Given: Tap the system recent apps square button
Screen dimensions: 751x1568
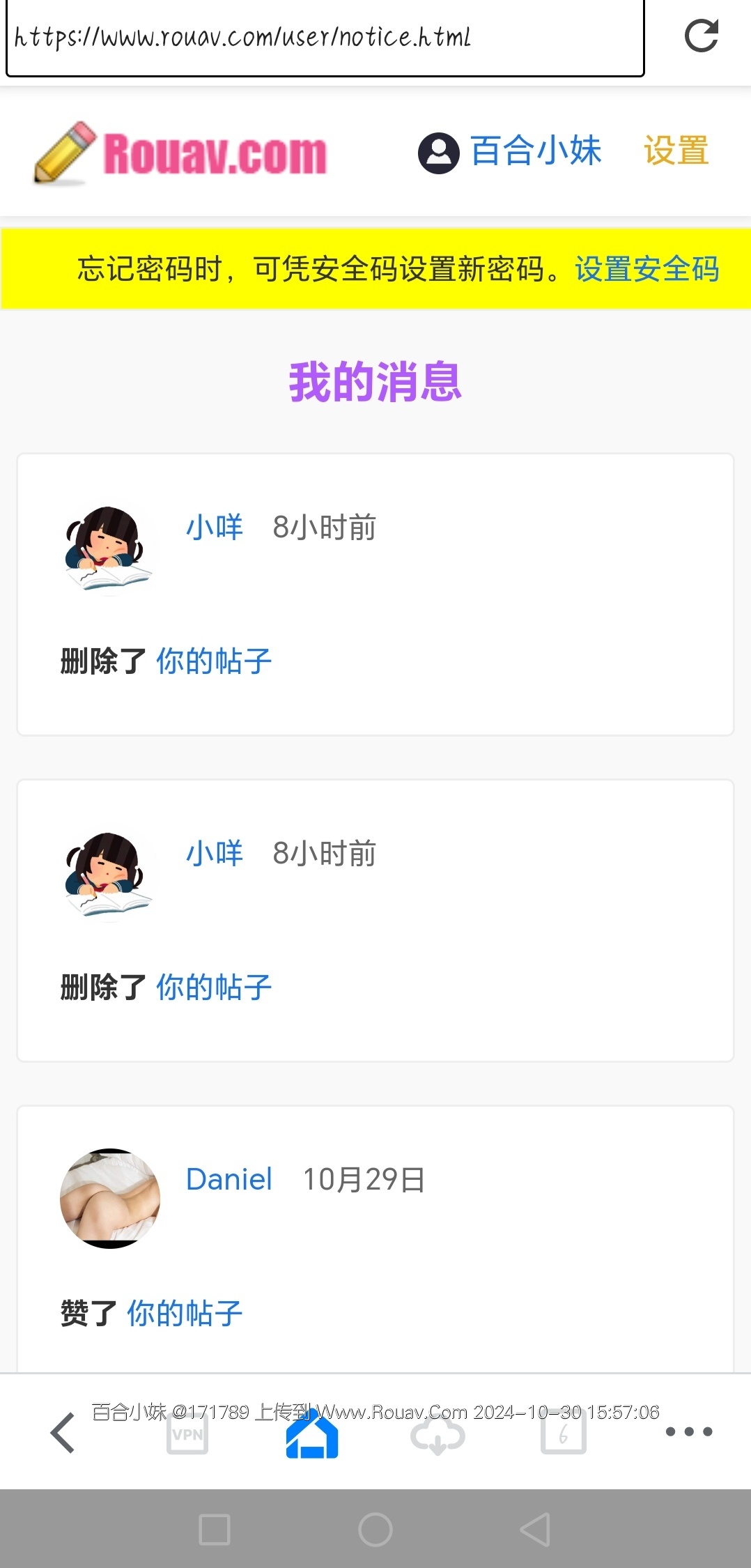Looking at the screenshot, I should 215,1530.
